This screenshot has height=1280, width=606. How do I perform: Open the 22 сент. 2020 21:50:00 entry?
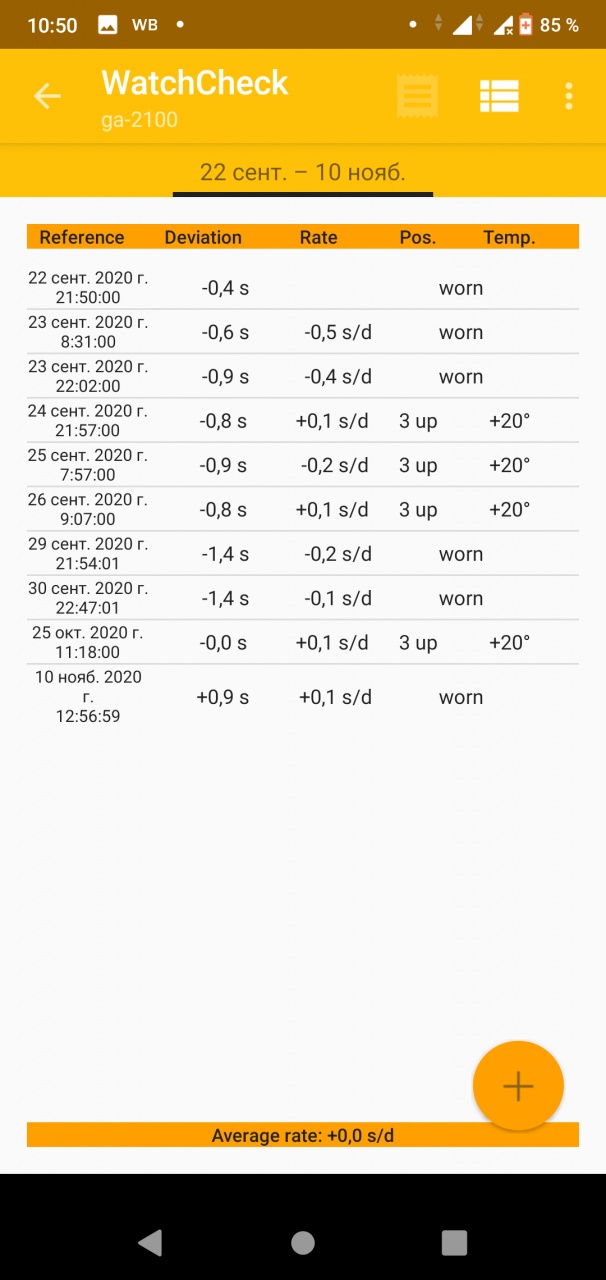coord(302,288)
